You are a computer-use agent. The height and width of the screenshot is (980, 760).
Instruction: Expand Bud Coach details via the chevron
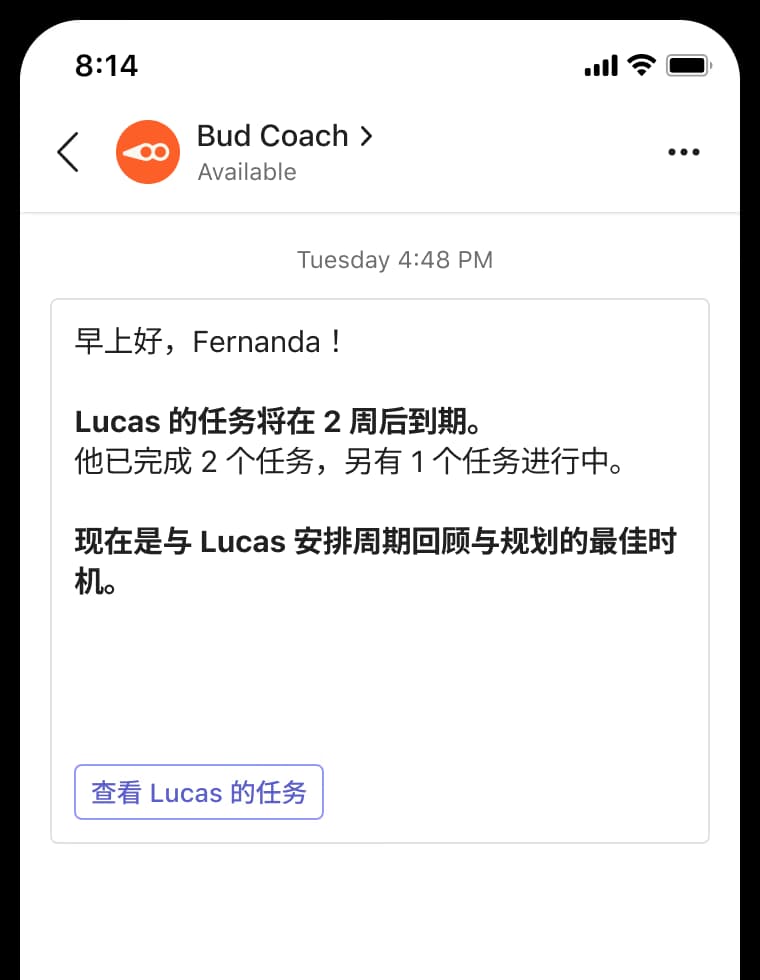click(x=366, y=137)
